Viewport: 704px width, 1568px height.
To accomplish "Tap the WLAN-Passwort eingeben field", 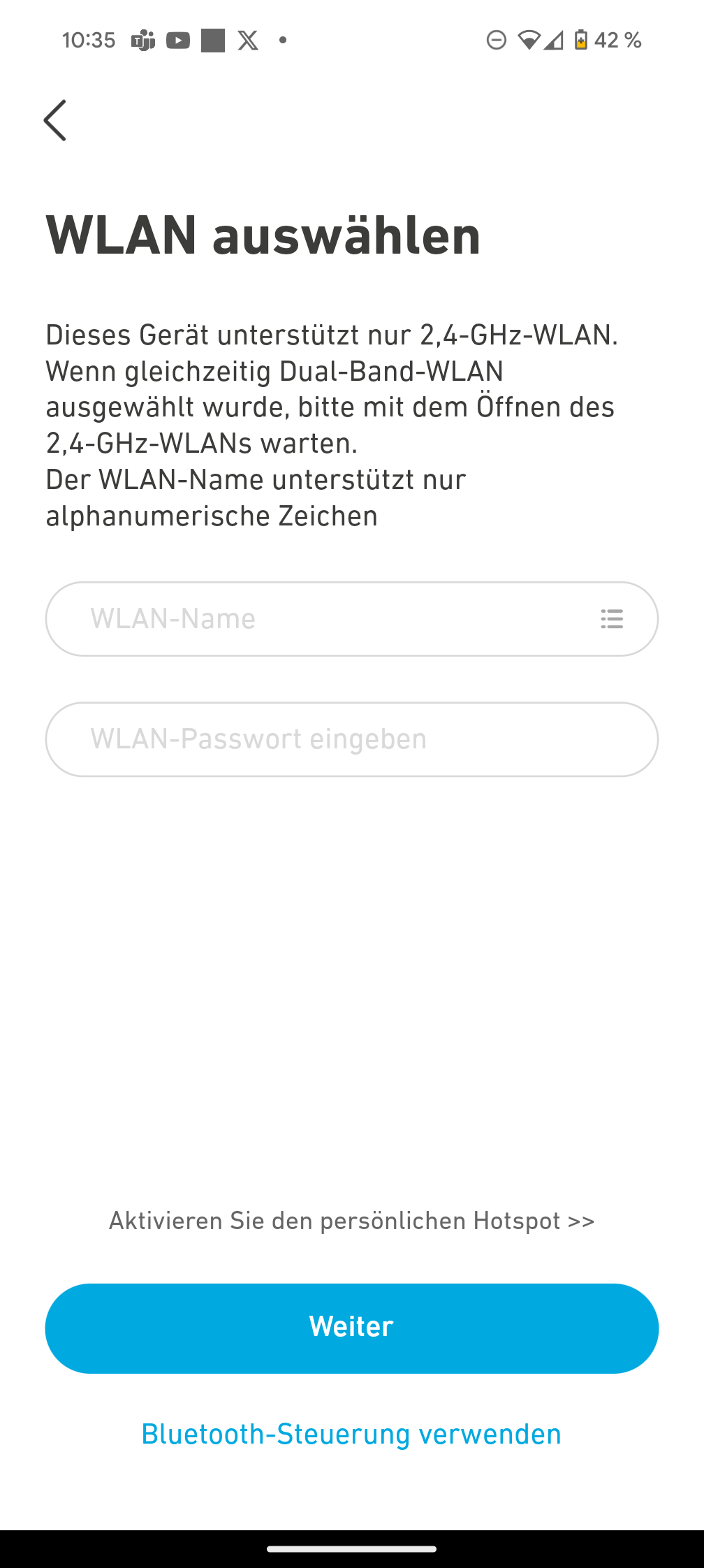I will point(352,739).
